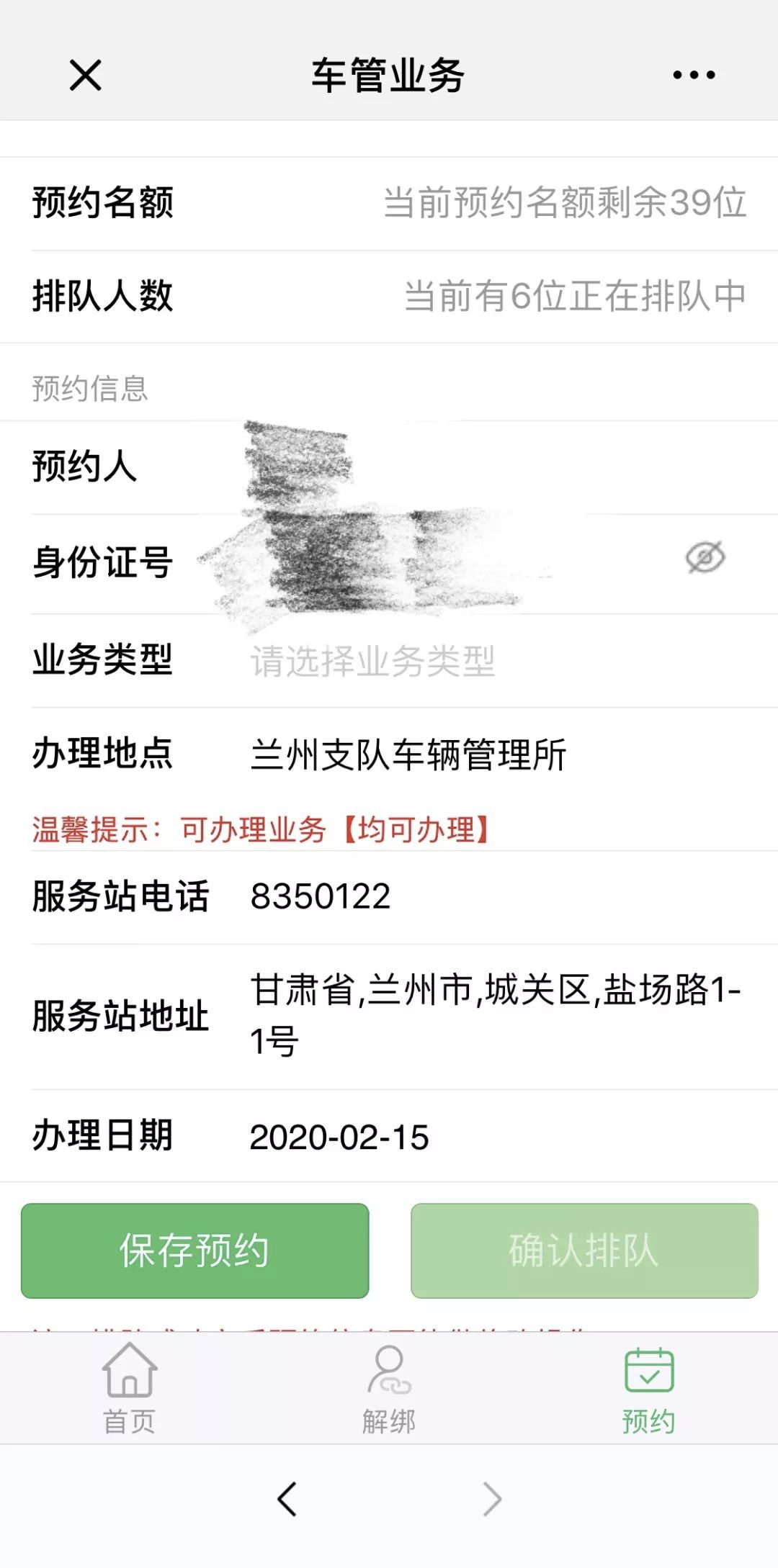
Task: Select the 预约 tab
Action: [x=648, y=1389]
